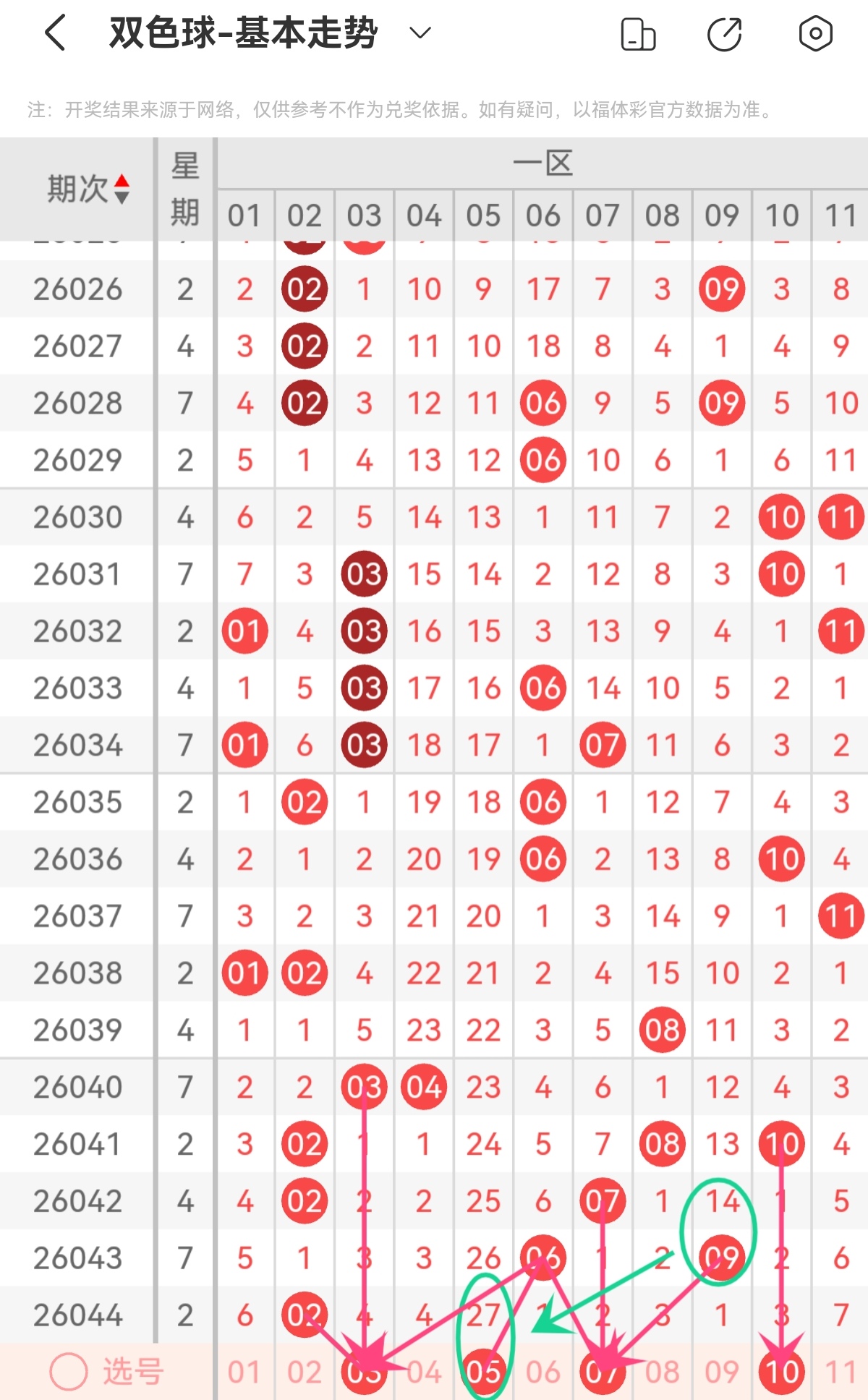868x1400 pixels.
Task: Deselect number 07 in the 选号 row
Action: tap(603, 1372)
